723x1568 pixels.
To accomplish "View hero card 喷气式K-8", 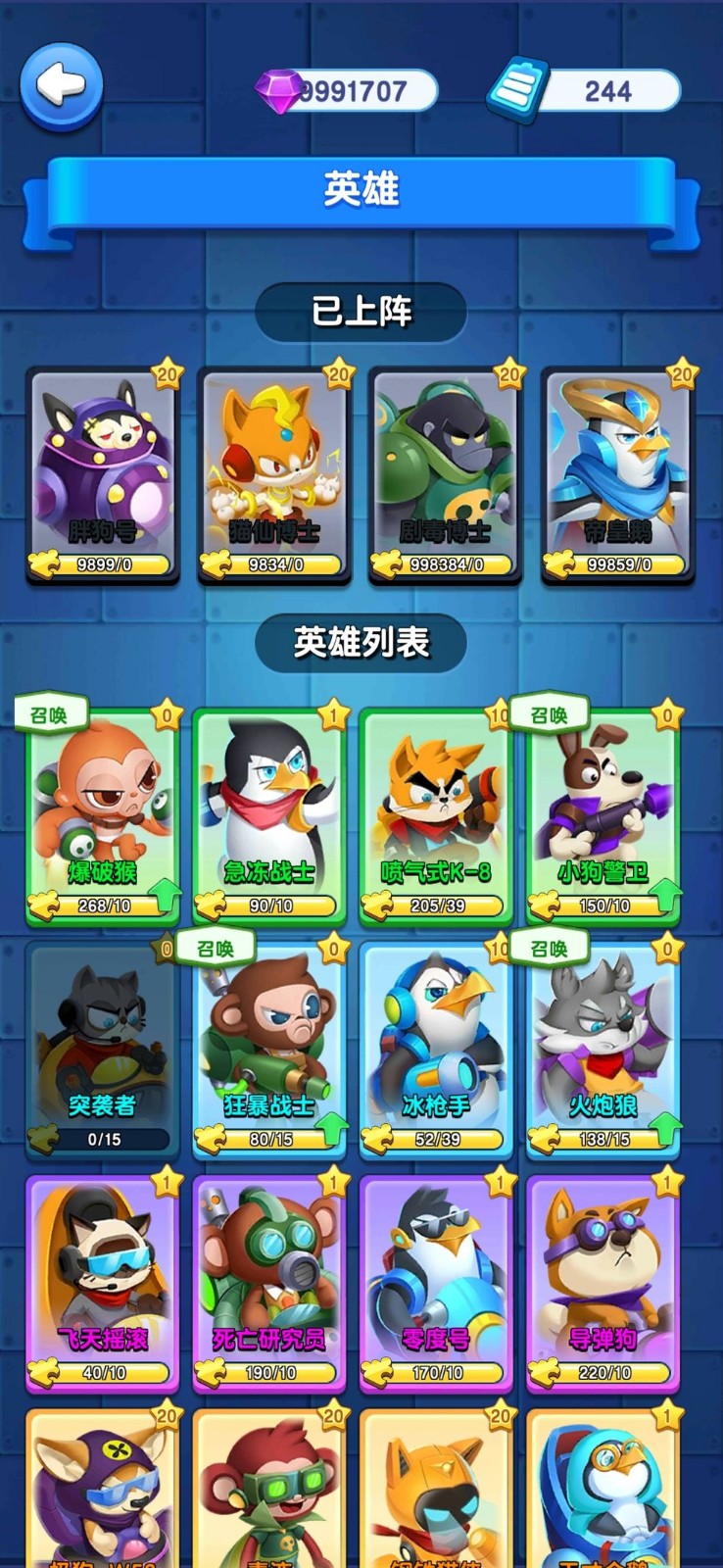I will pyautogui.click(x=436, y=813).
